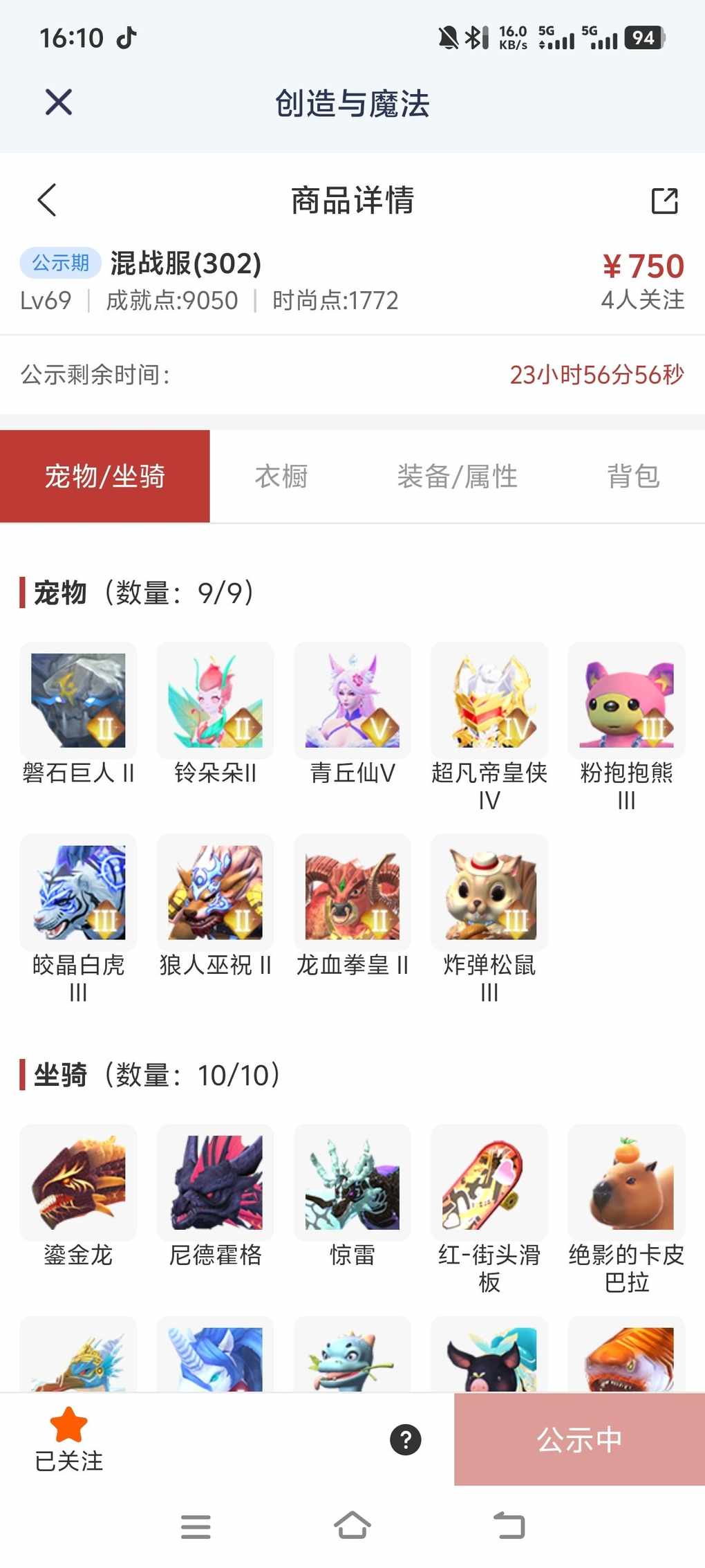This screenshot has width=705, height=1568.
Task: Share this product listing
Action: tap(664, 201)
